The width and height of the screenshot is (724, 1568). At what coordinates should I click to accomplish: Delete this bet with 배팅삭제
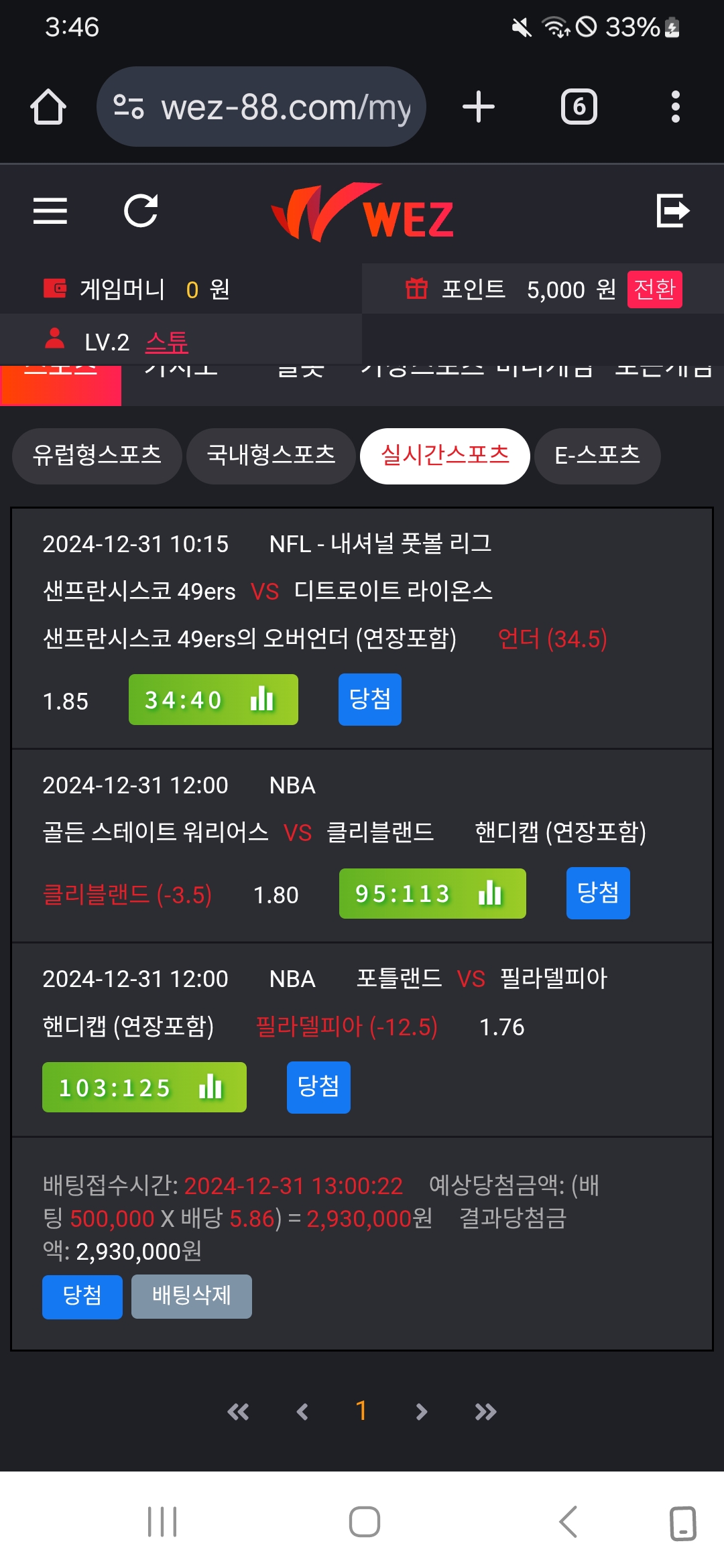[x=192, y=1296]
